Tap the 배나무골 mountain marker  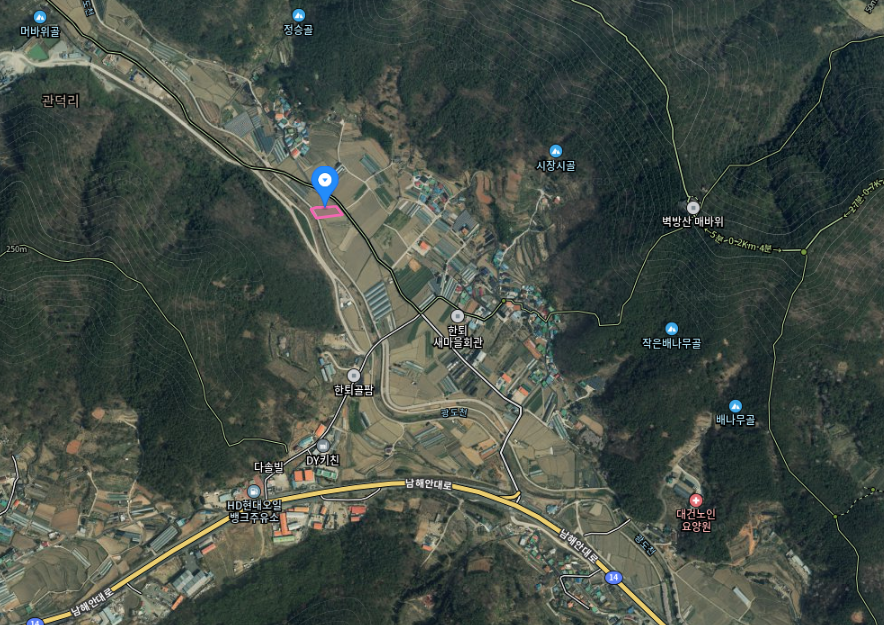[735, 406]
